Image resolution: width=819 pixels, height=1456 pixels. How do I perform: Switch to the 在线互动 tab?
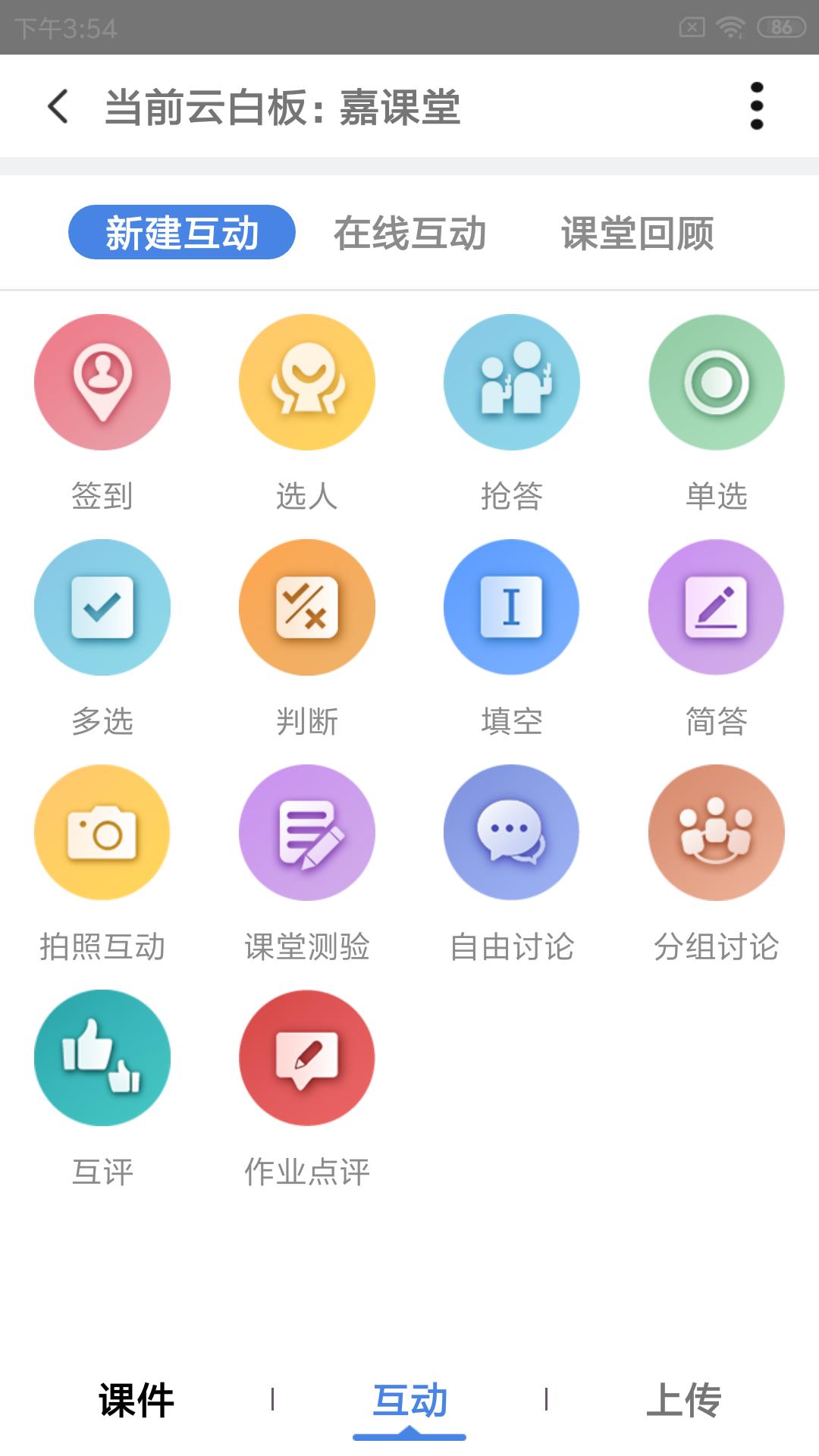coord(412,233)
